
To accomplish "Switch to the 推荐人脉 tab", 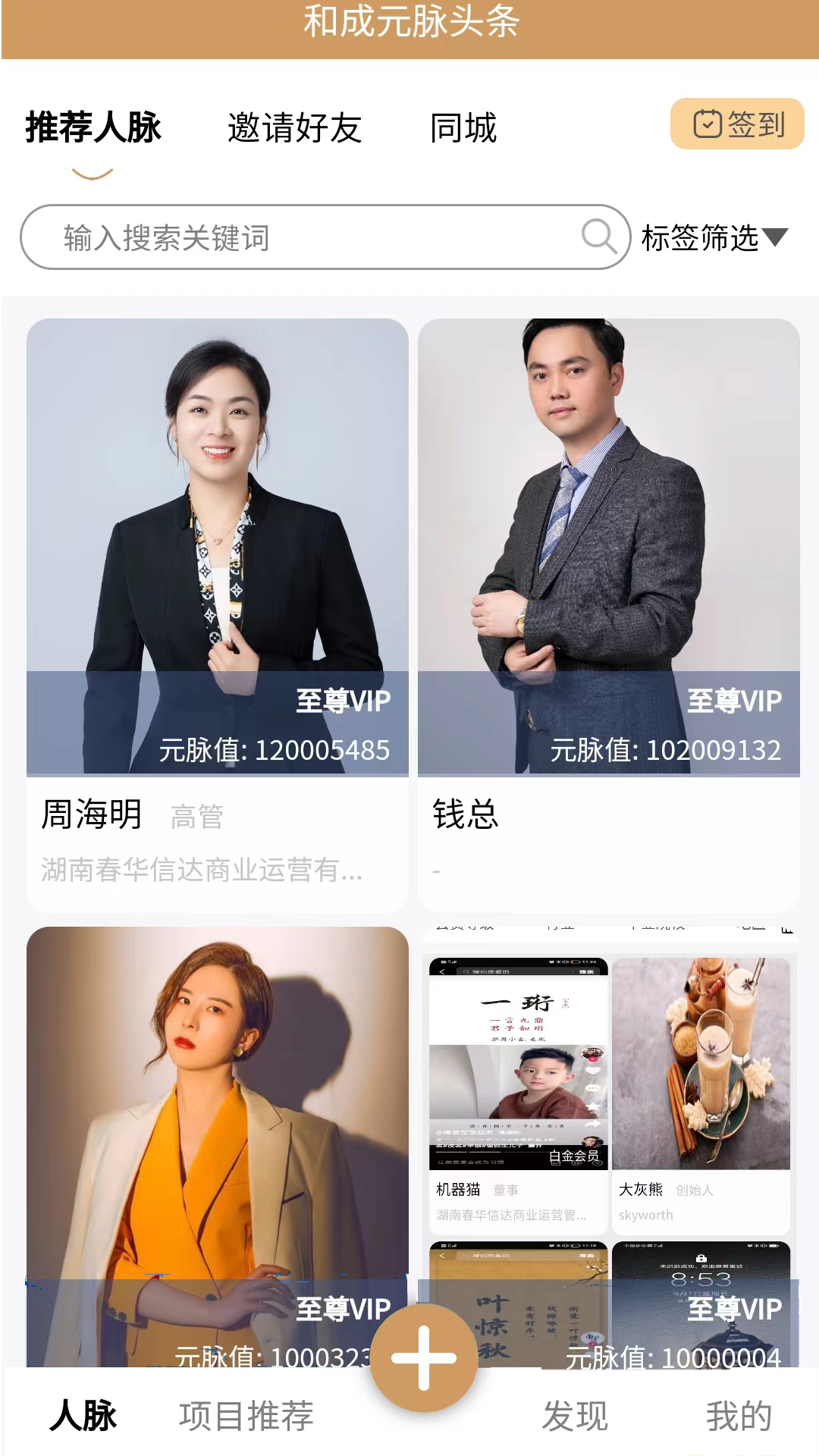I will click(93, 127).
